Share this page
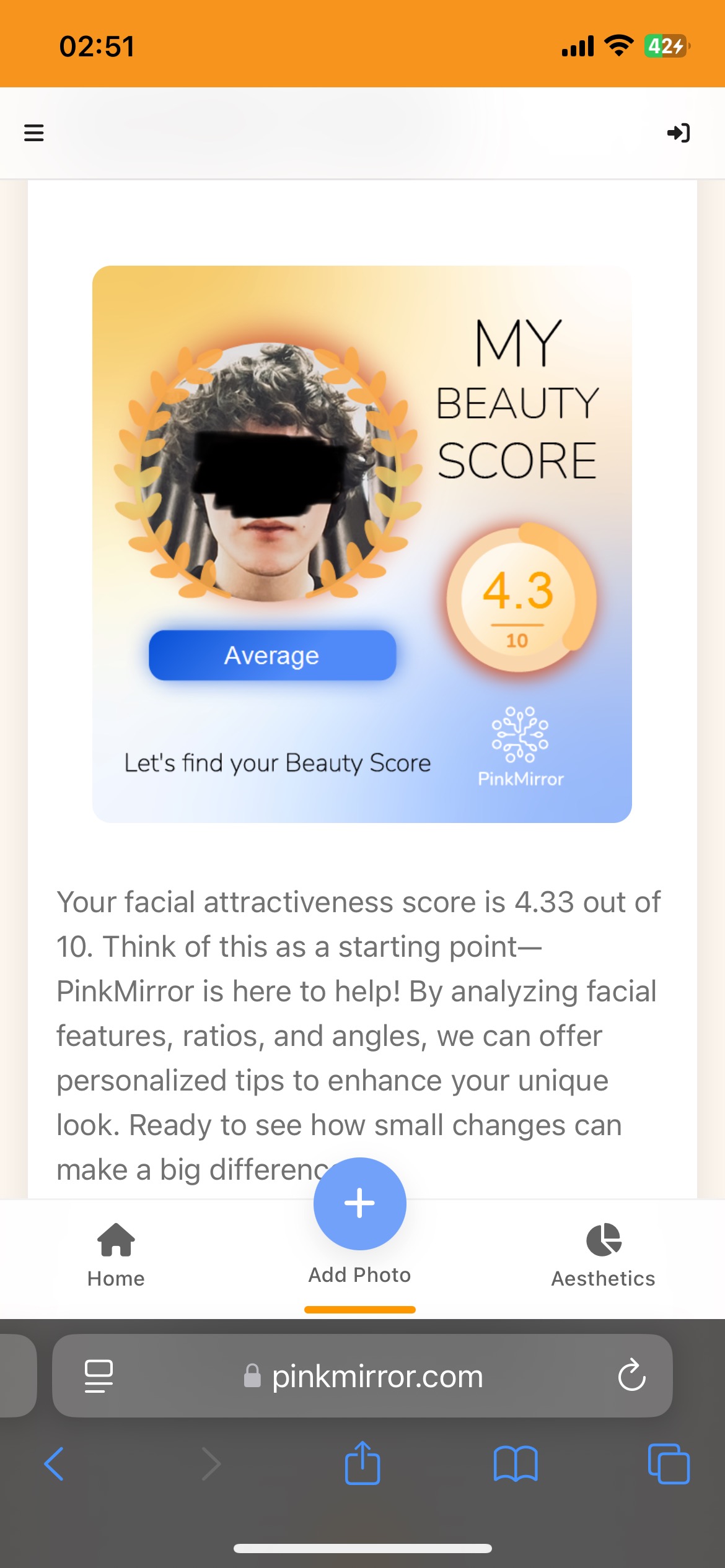 362,1463
